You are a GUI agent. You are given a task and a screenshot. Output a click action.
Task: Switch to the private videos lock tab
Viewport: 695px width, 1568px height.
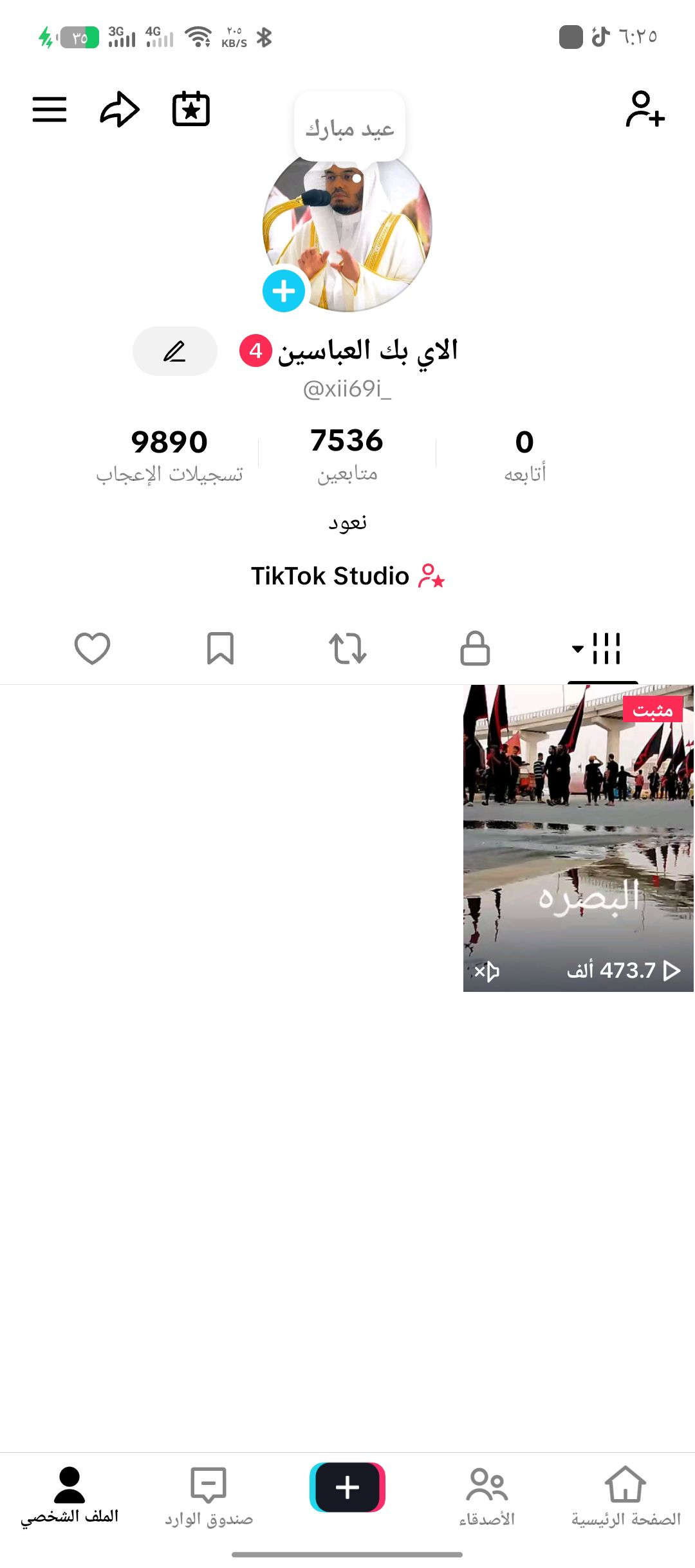coord(475,648)
